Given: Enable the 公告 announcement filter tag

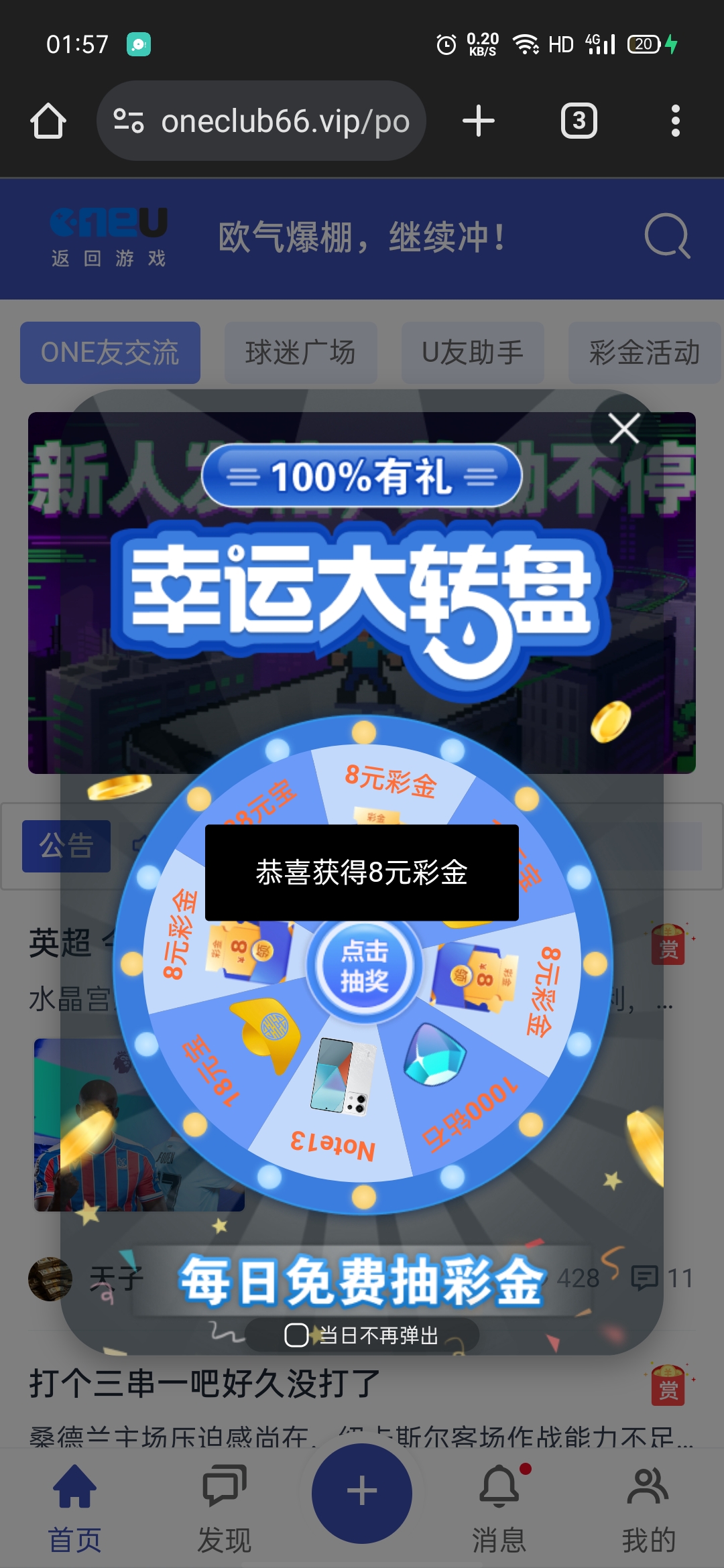Looking at the screenshot, I should 65,845.
